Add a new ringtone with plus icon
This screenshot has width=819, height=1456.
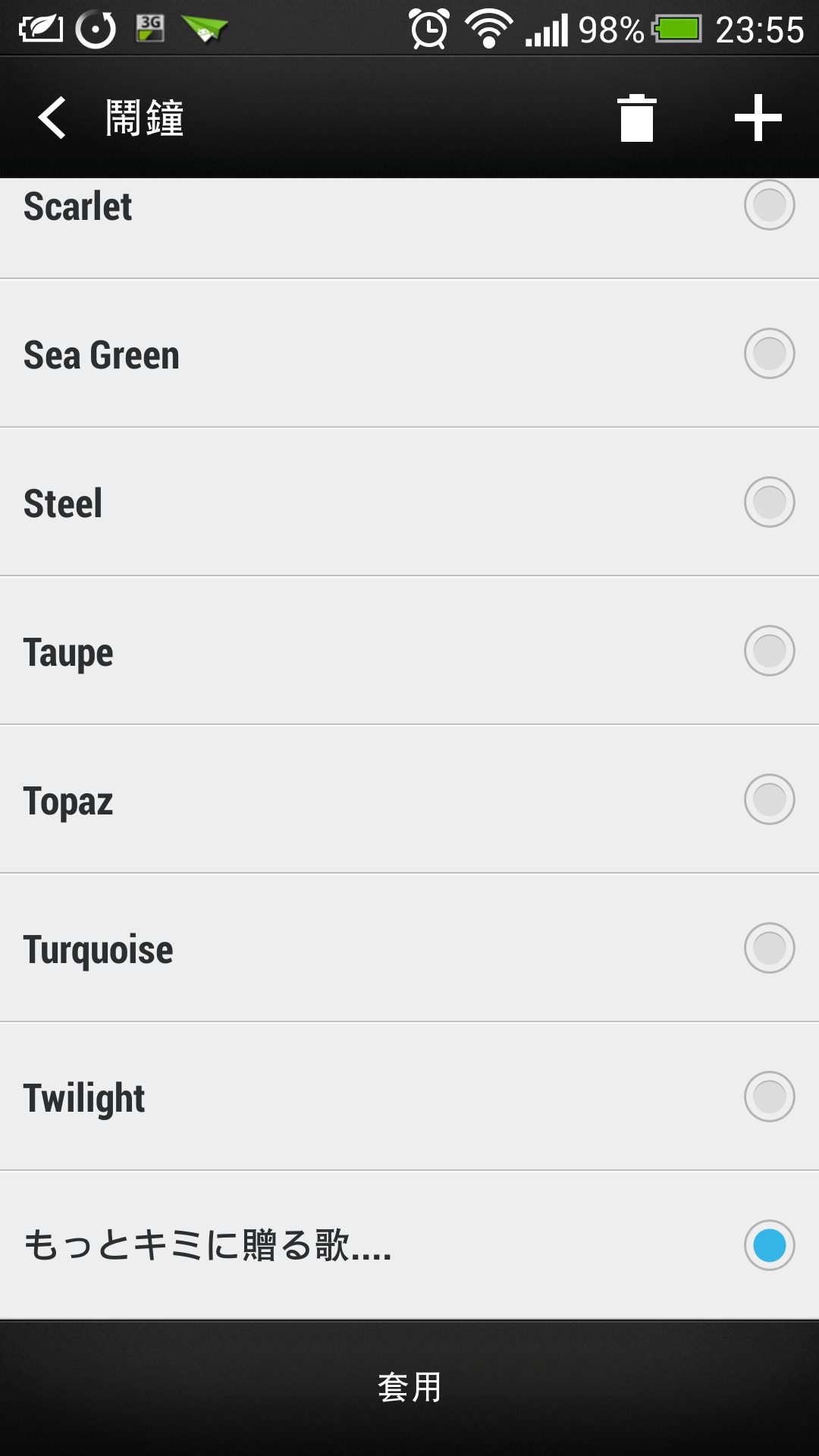pos(758,118)
